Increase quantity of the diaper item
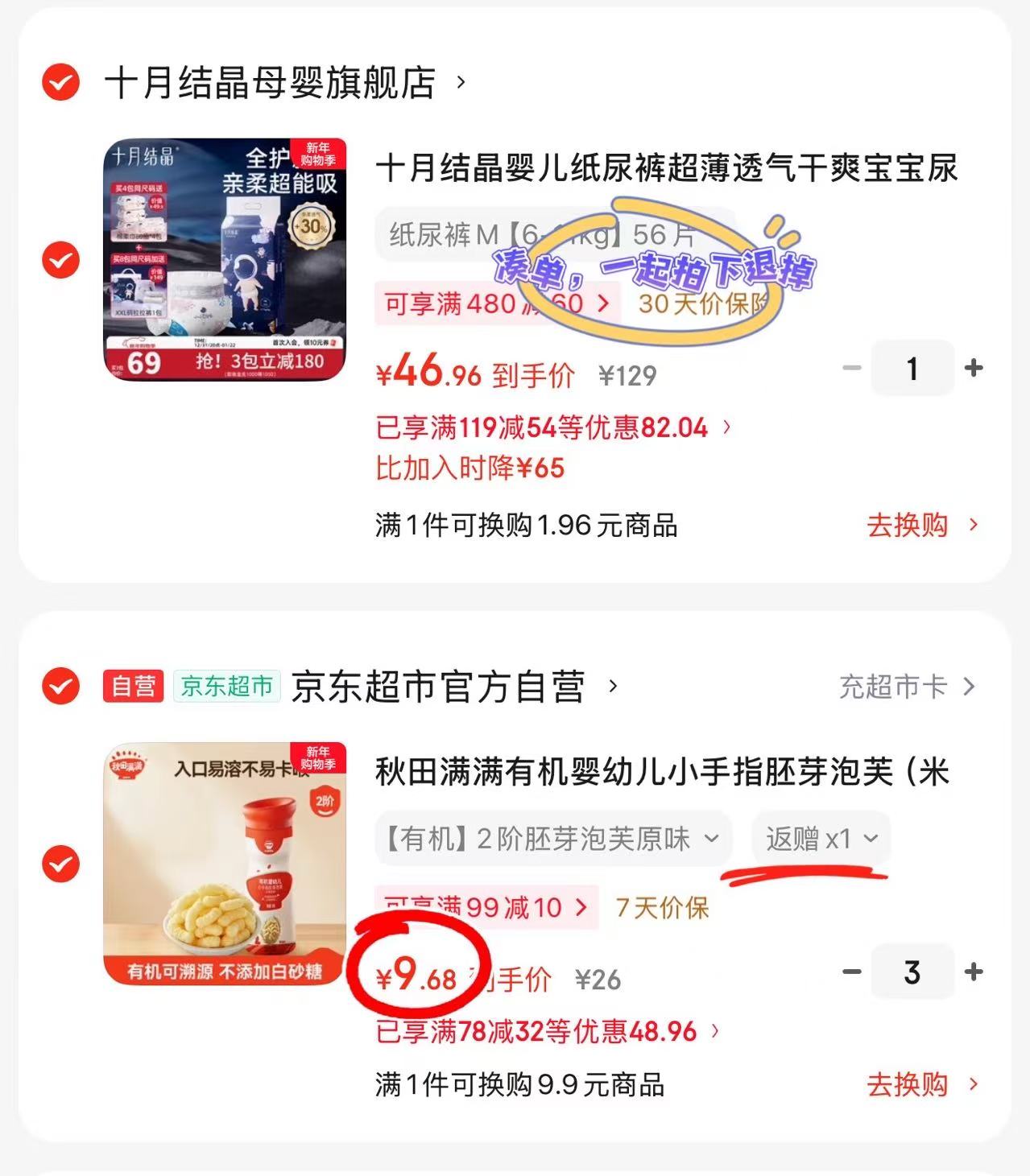Screen dimensions: 1030x1176 click(974, 368)
